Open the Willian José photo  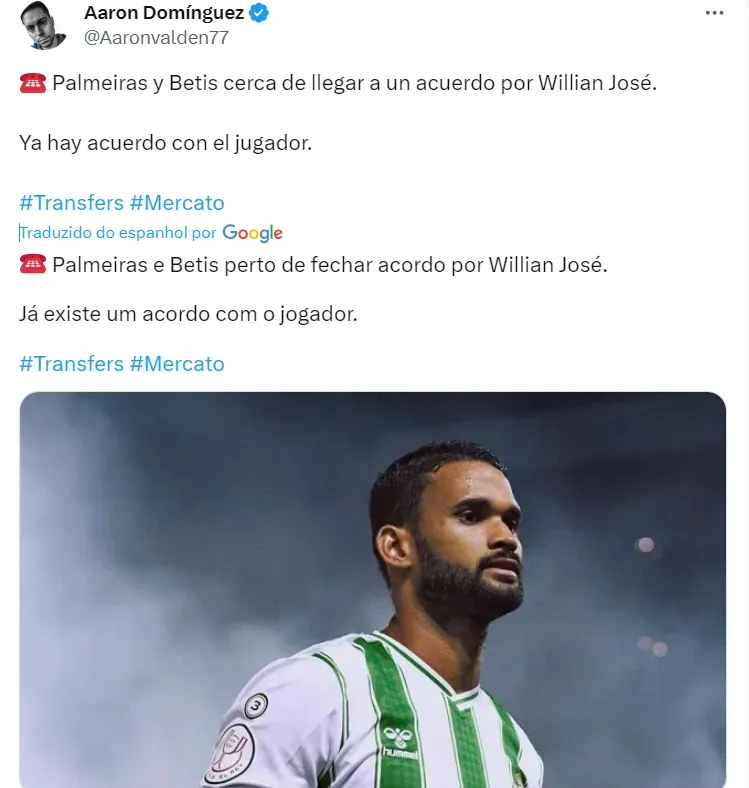pyautogui.click(x=372, y=590)
